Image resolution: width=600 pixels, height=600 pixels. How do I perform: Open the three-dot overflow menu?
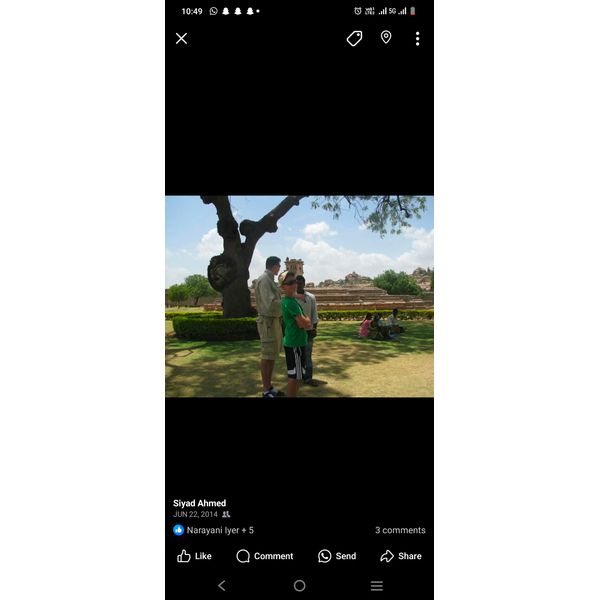coord(417,39)
